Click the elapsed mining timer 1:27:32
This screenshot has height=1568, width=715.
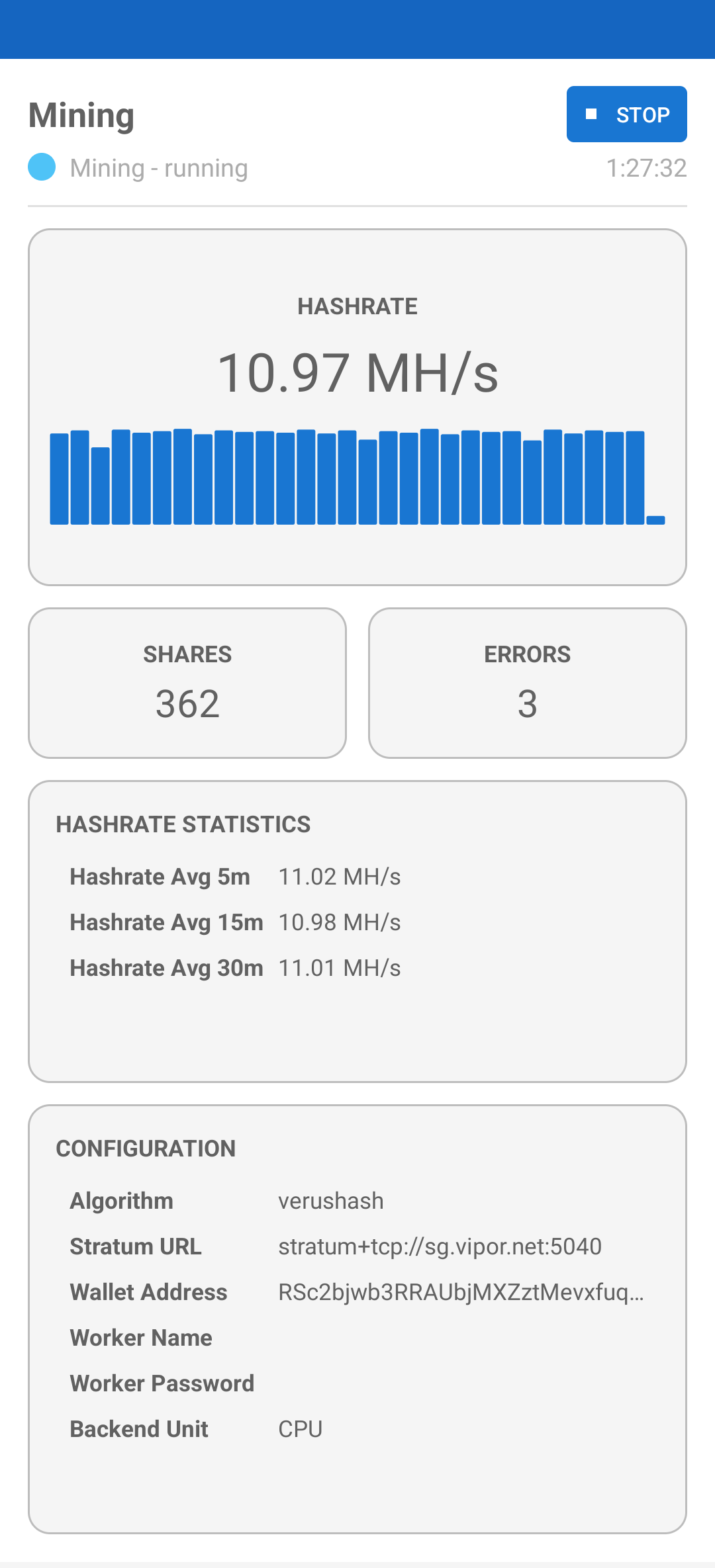[x=645, y=167]
